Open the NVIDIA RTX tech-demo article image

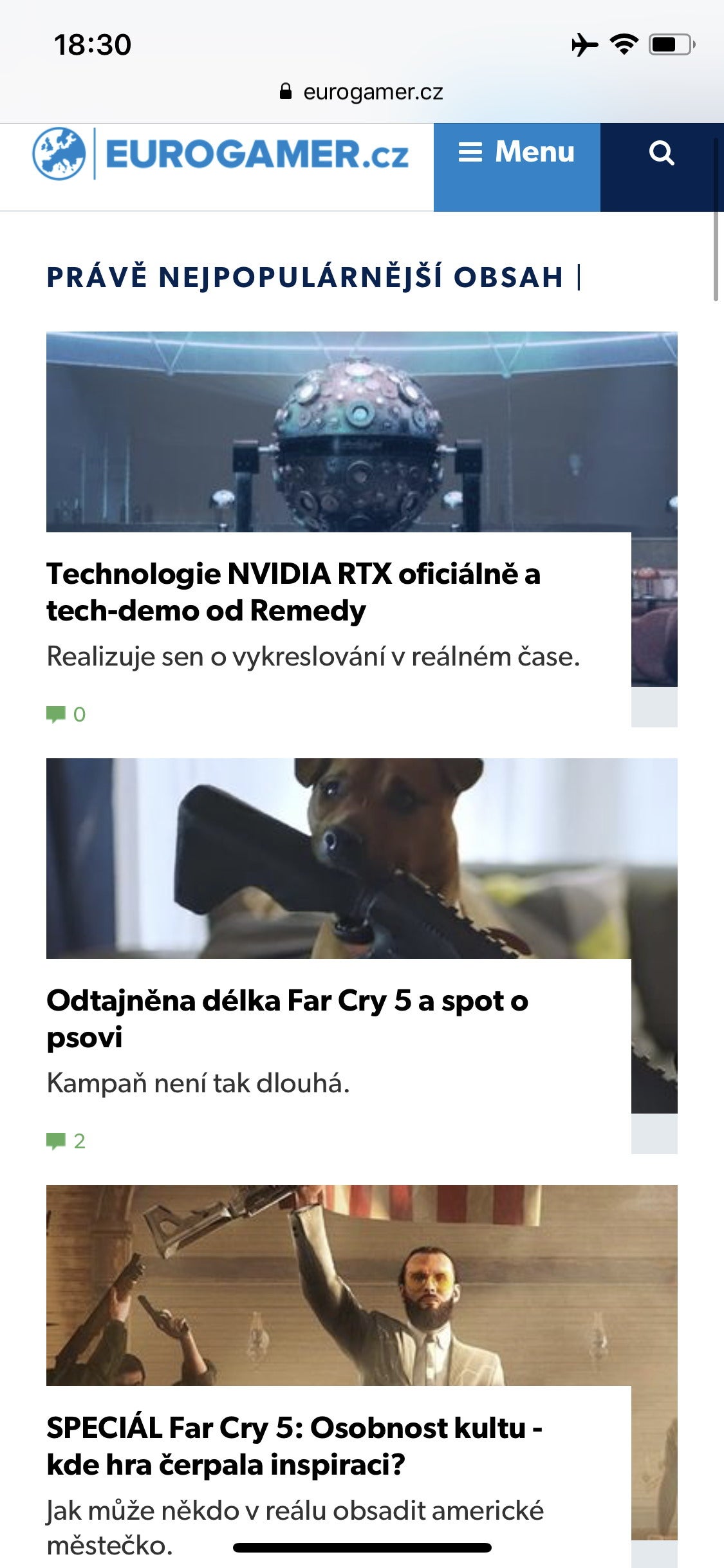[x=361, y=431]
